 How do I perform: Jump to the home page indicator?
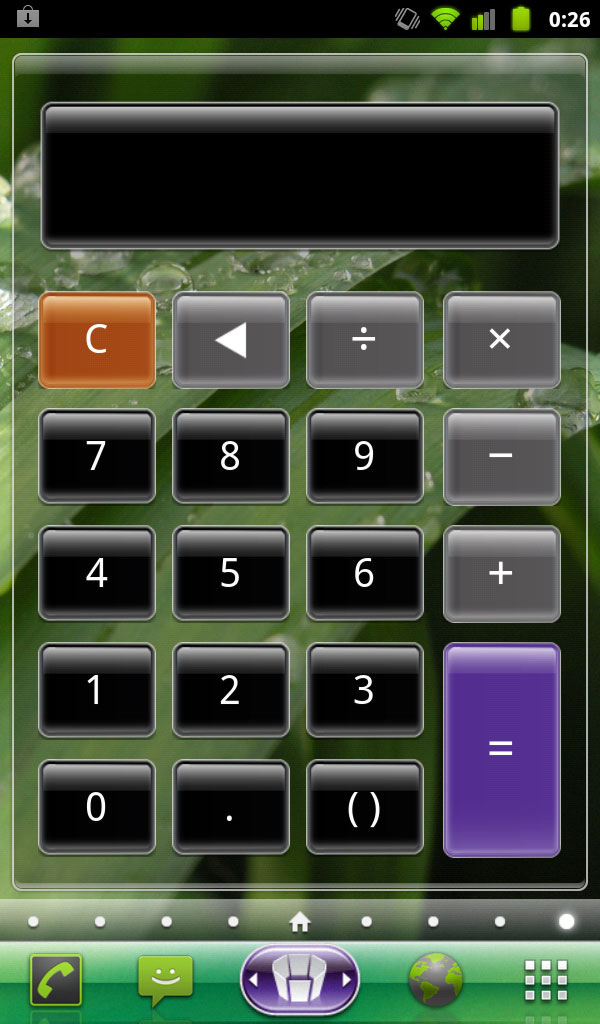[x=300, y=921]
